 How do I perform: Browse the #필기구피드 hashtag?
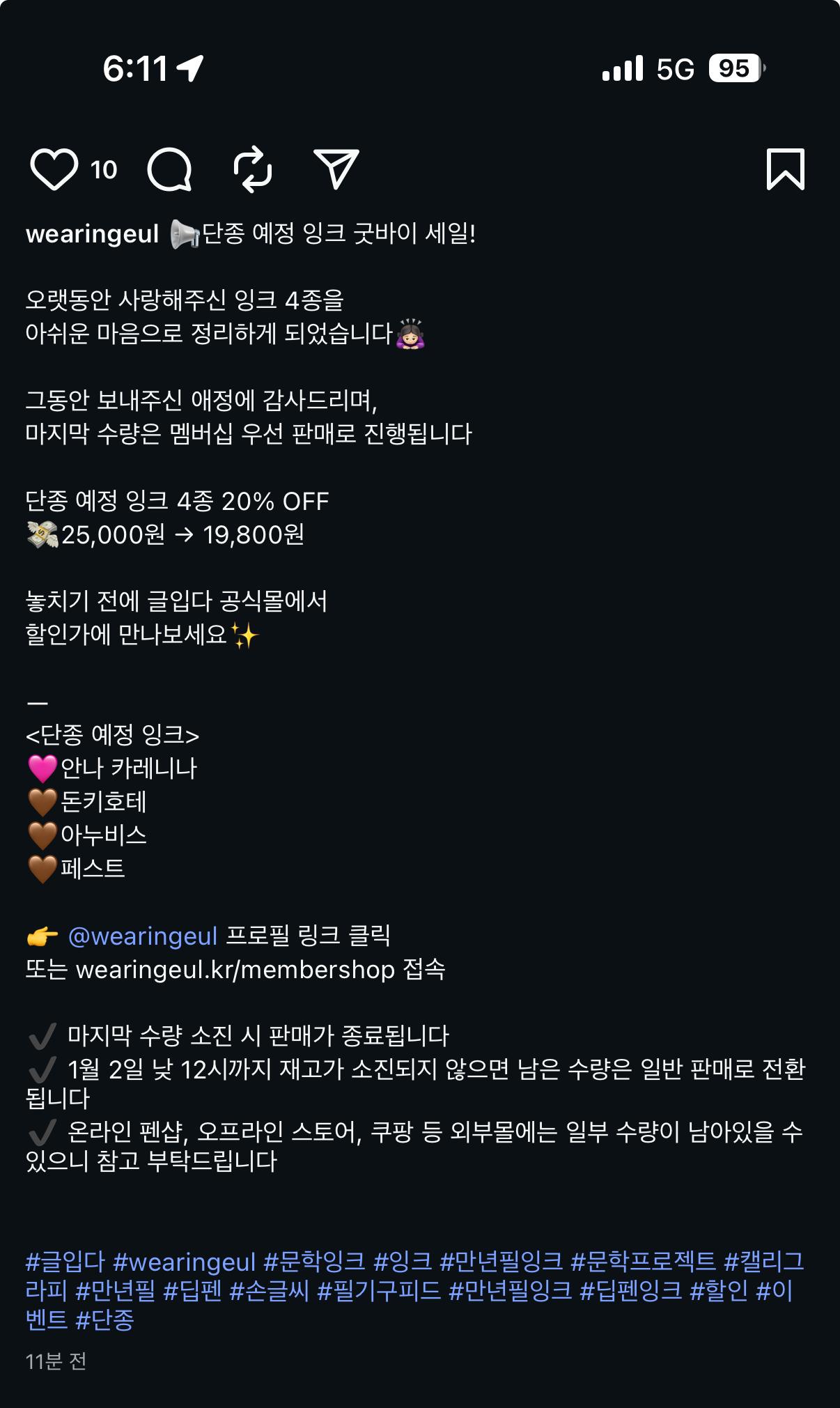379,1291
